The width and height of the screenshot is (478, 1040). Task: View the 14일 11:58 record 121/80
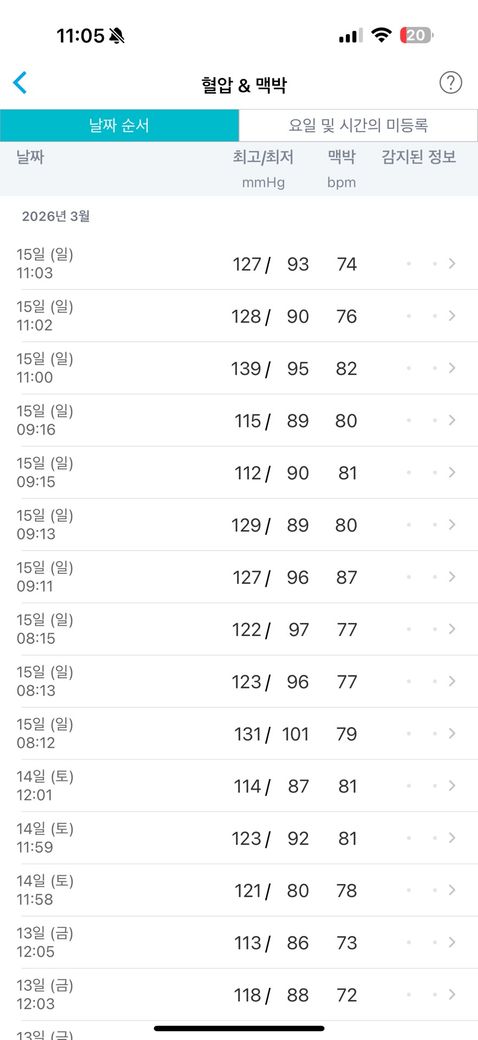point(239,891)
